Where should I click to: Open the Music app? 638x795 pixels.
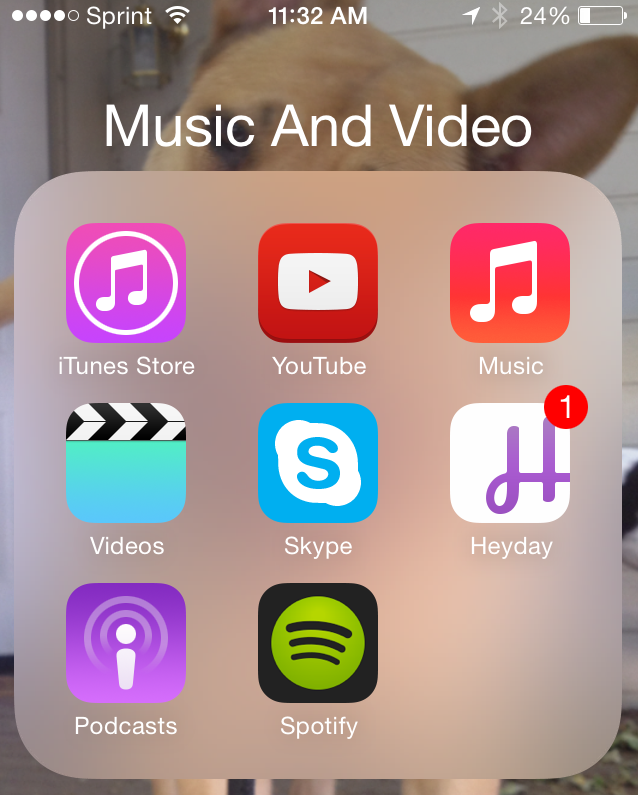[x=510, y=283]
